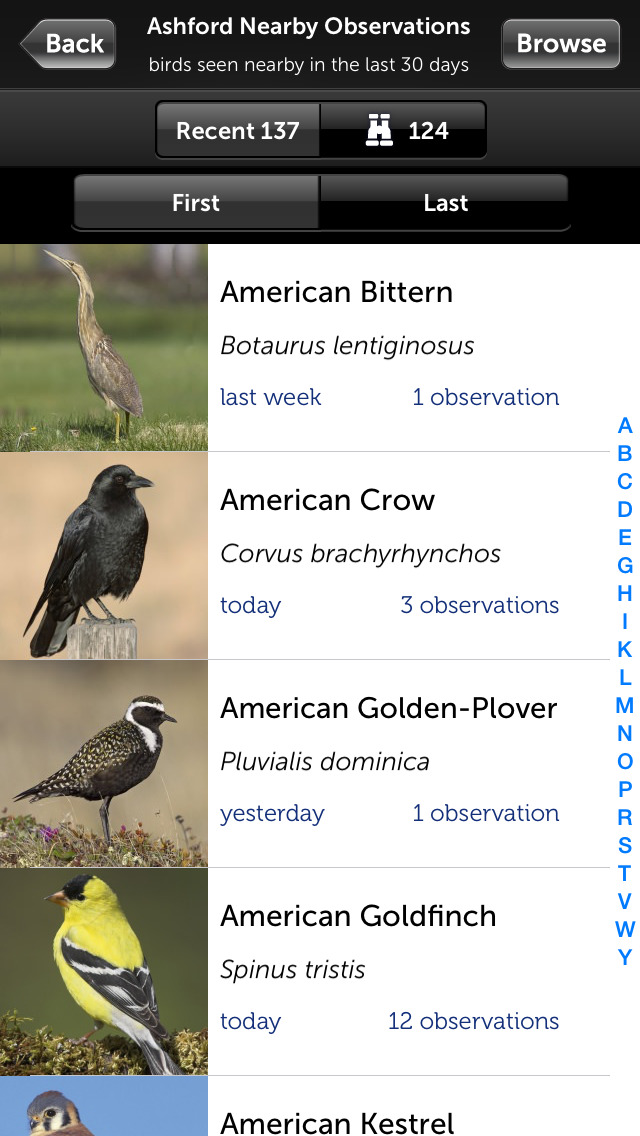Viewport: 640px width, 1136px height.
Task: Select the binoculars 124 segment
Action: (x=404, y=130)
